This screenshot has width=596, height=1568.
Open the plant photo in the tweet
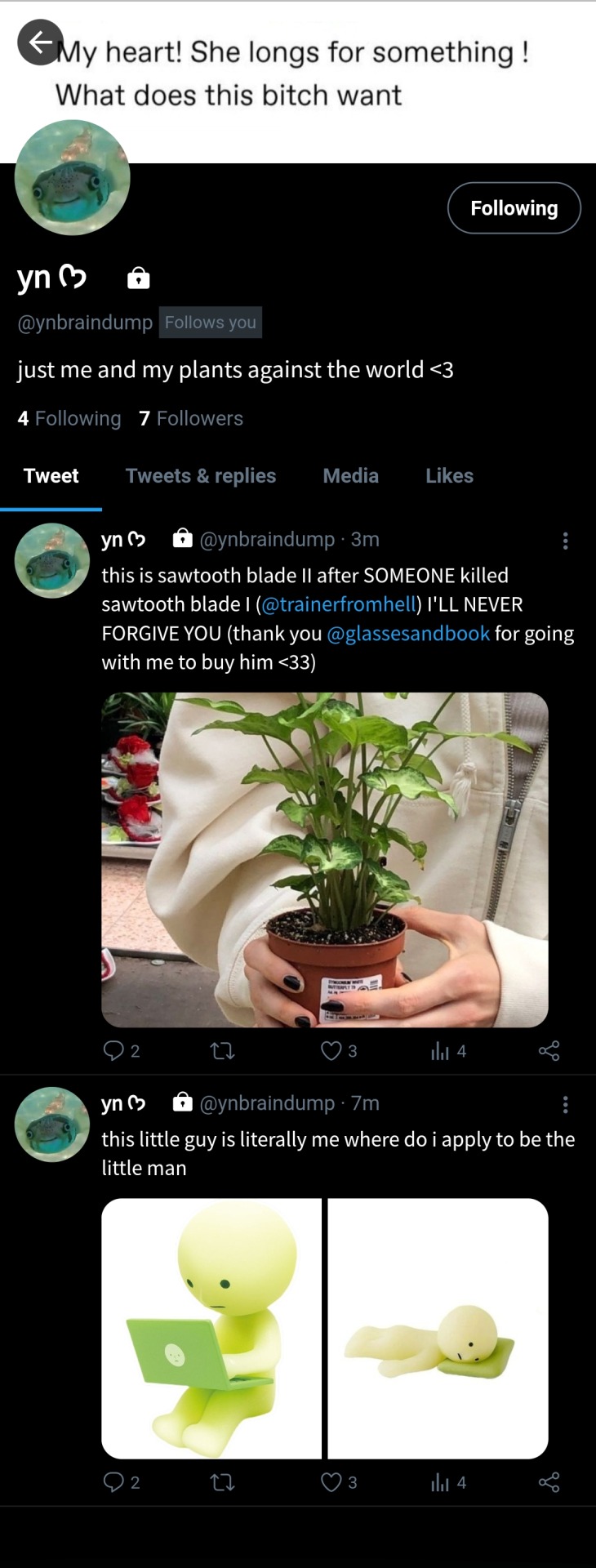click(x=324, y=859)
